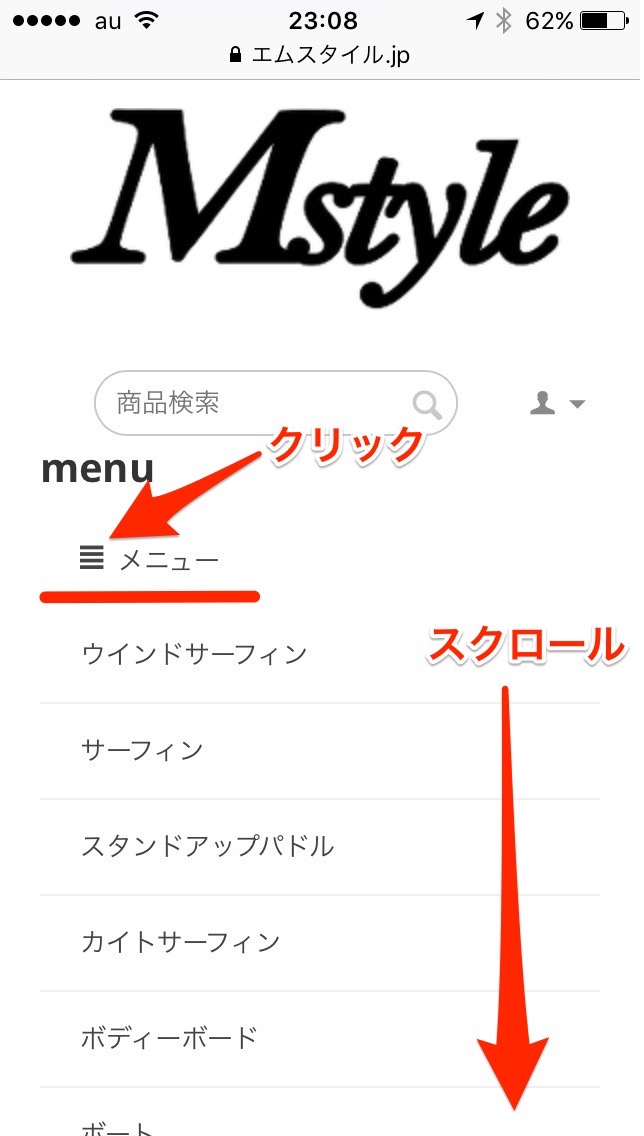Screen dimensions: 644x1136
Task: Select スタンドアップパドル category
Action: tap(207, 846)
